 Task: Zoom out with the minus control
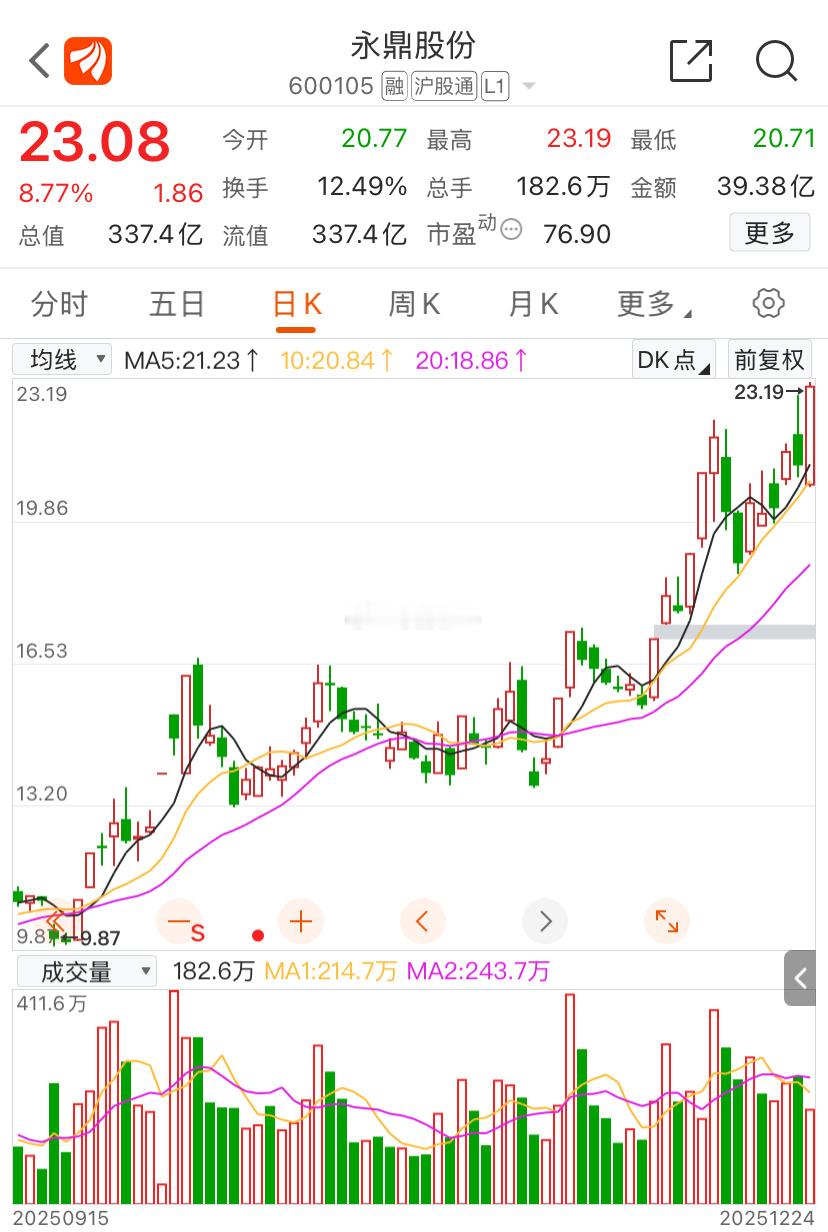click(x=180, y=921)
